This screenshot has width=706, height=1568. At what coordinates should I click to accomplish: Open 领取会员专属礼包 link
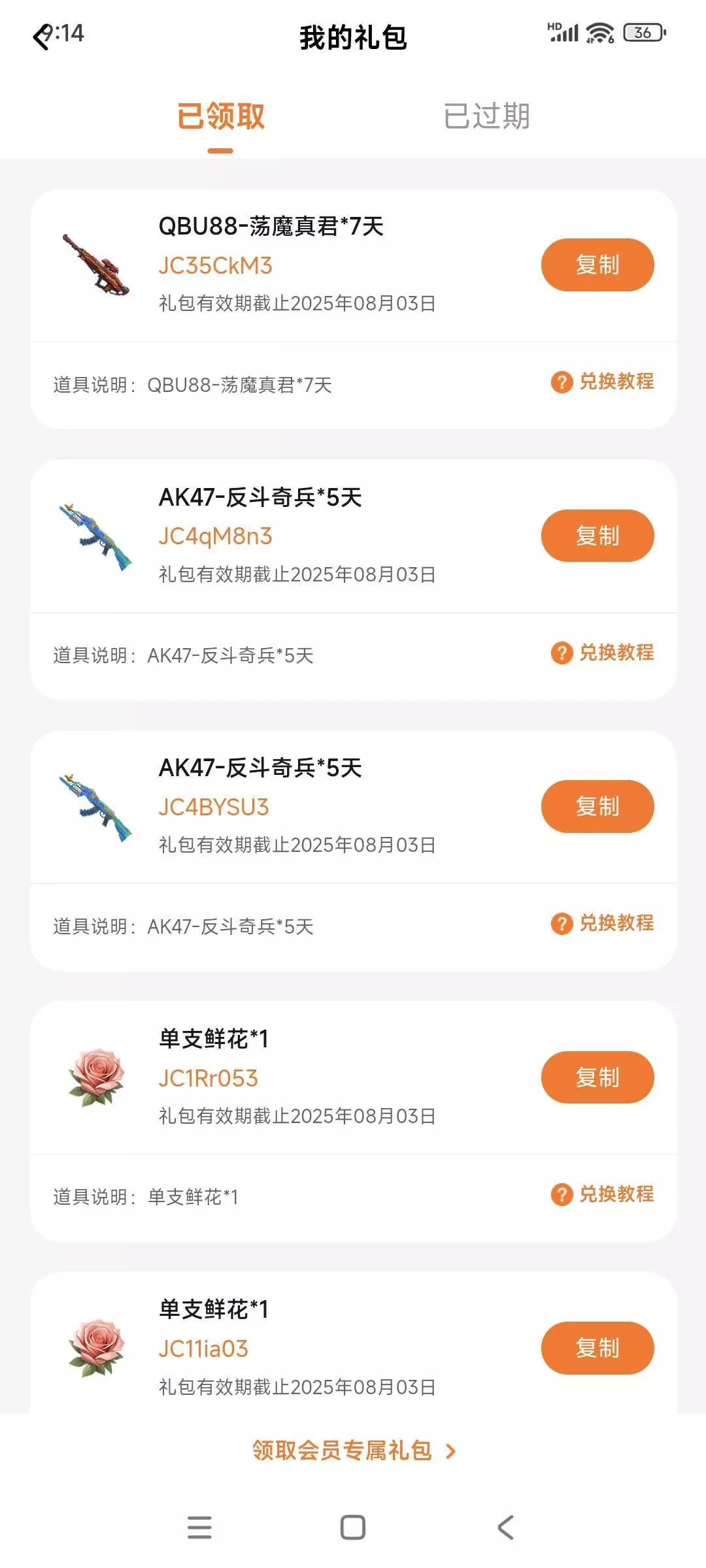[353, 1450]
